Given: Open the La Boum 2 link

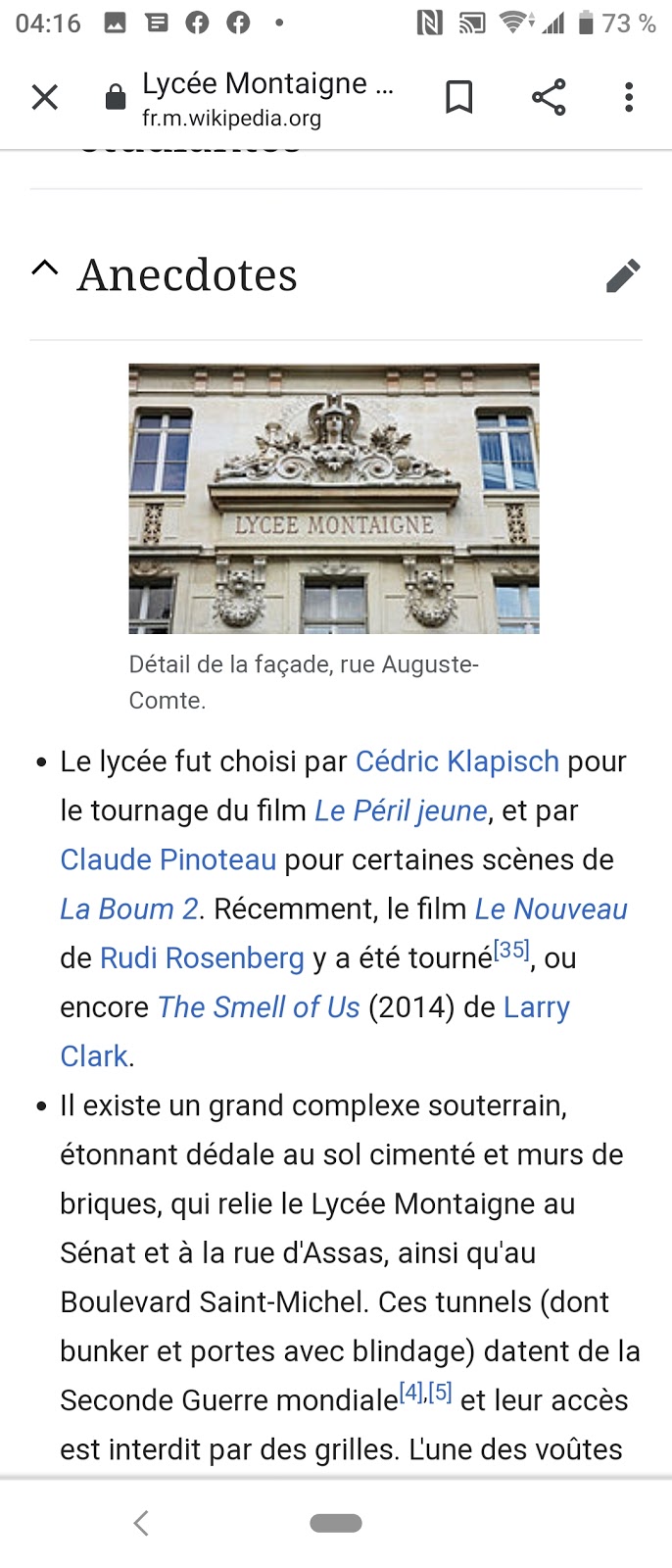Looking at the screenshot, I should [x=129, y=908].
